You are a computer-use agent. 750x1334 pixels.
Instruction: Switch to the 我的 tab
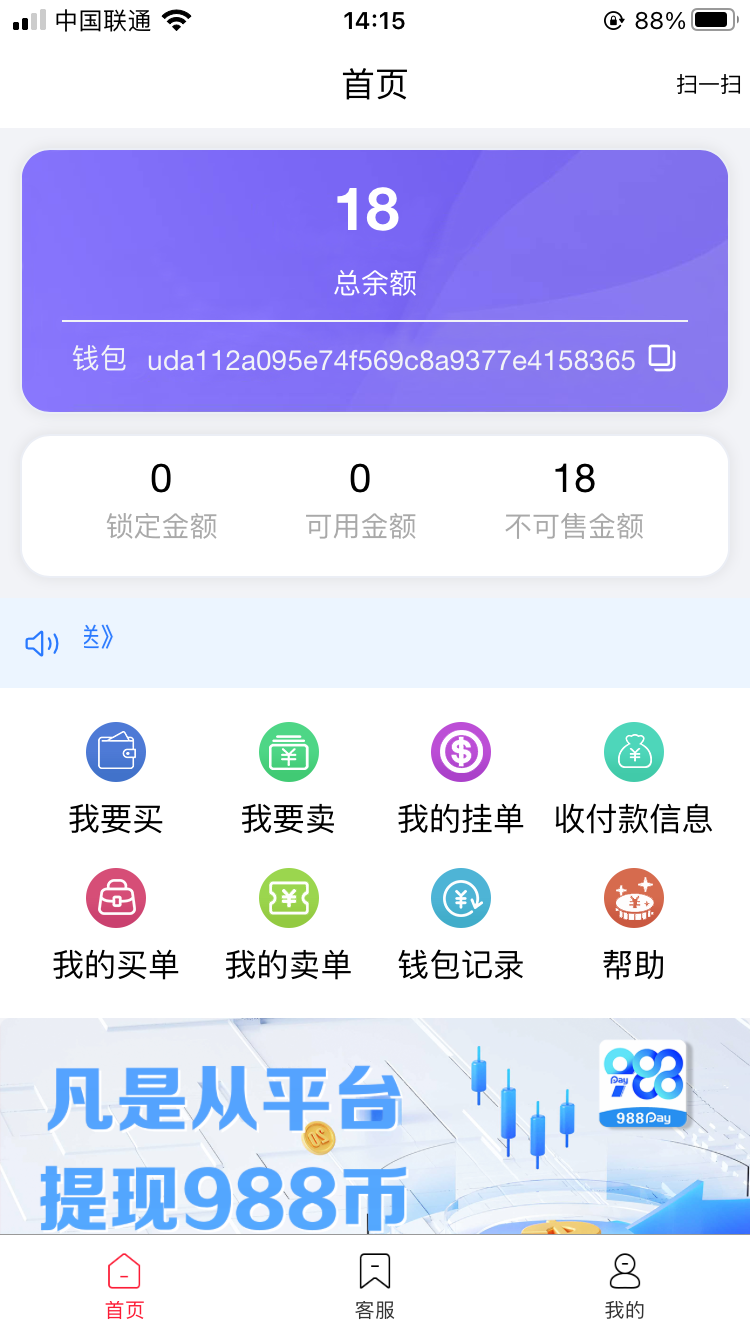(625, 1286)
